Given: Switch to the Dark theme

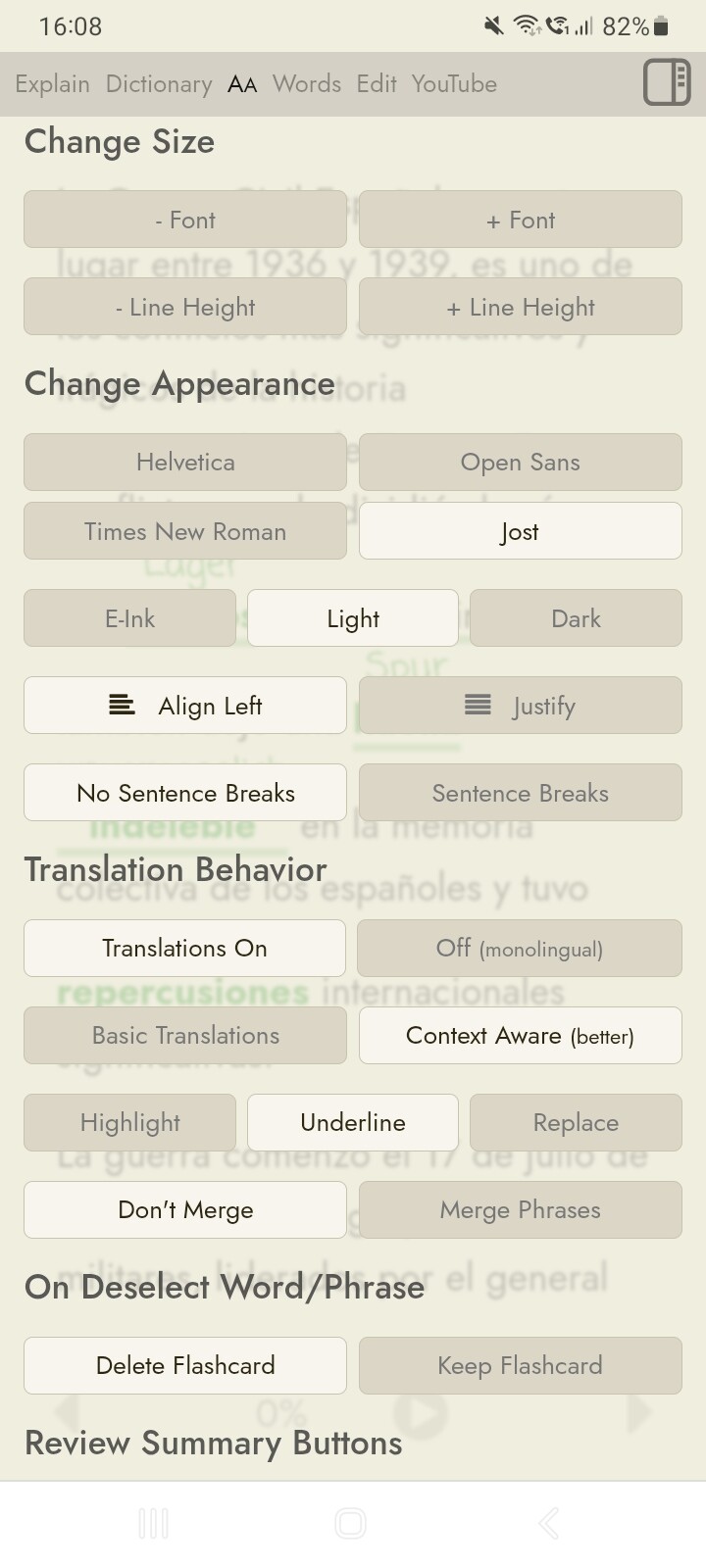Looking at the screenshot, I should pos(576,618).
